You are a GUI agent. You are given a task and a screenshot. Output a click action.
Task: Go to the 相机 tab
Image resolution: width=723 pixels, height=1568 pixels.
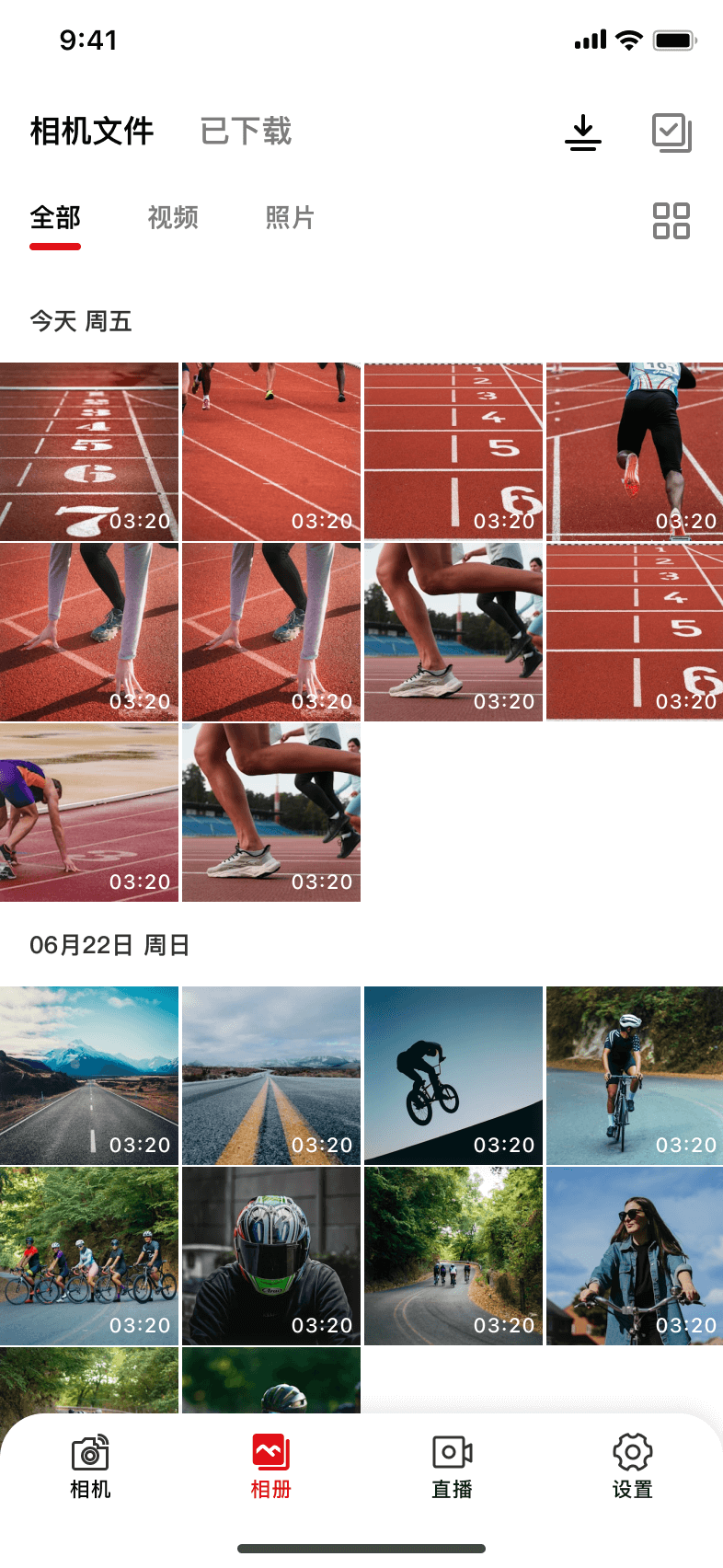click(x=90, y=1467)
